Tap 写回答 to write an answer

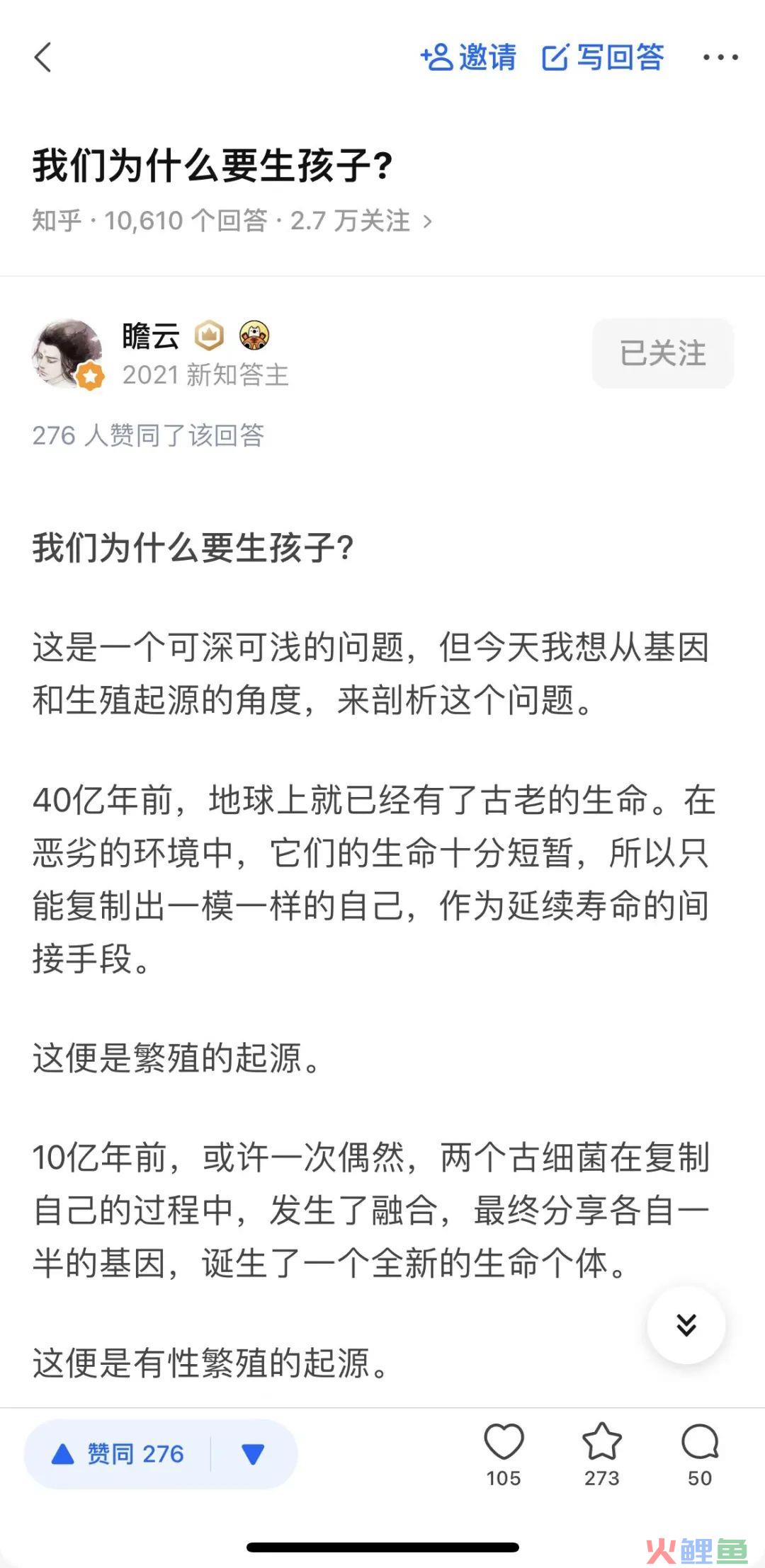(603, 57)
